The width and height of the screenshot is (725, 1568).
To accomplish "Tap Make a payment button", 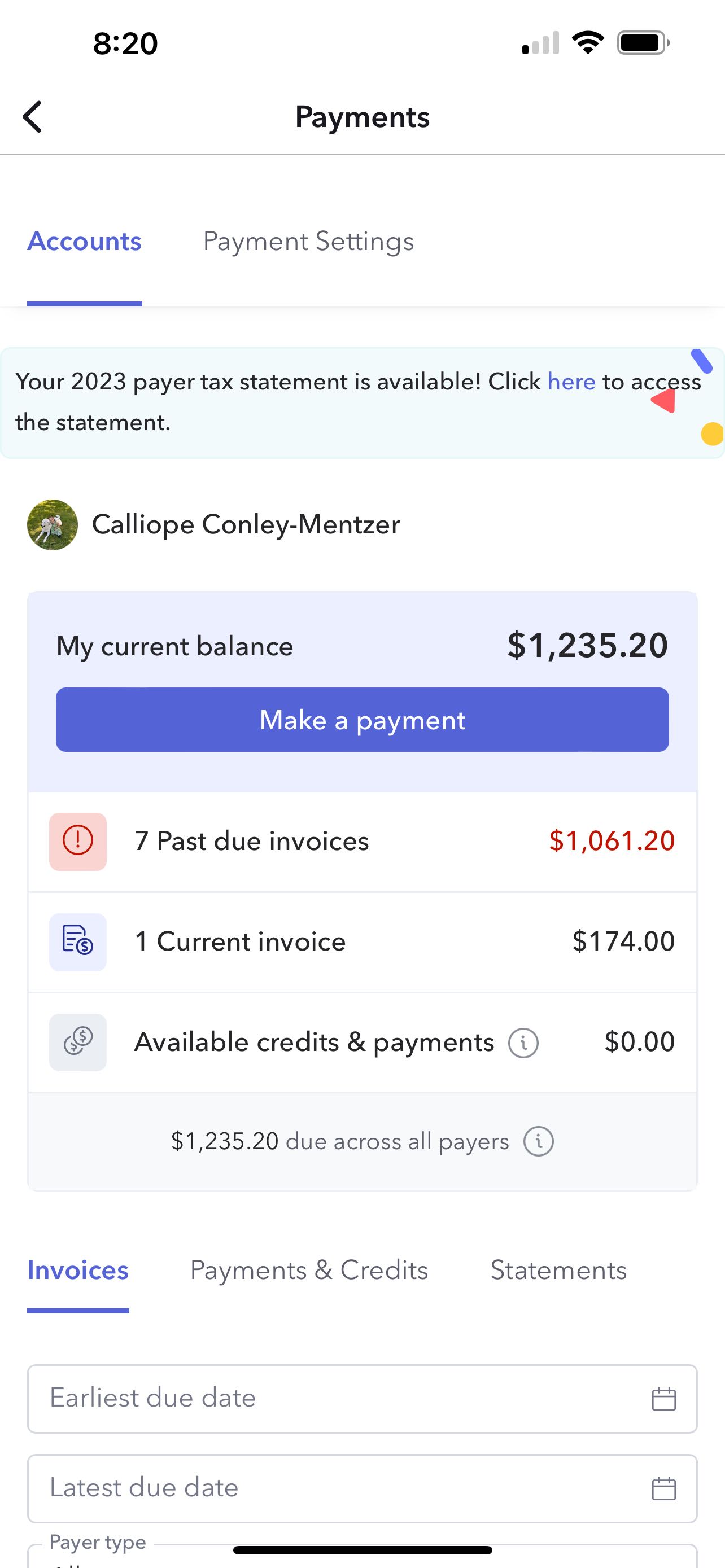I will (362, 720).
